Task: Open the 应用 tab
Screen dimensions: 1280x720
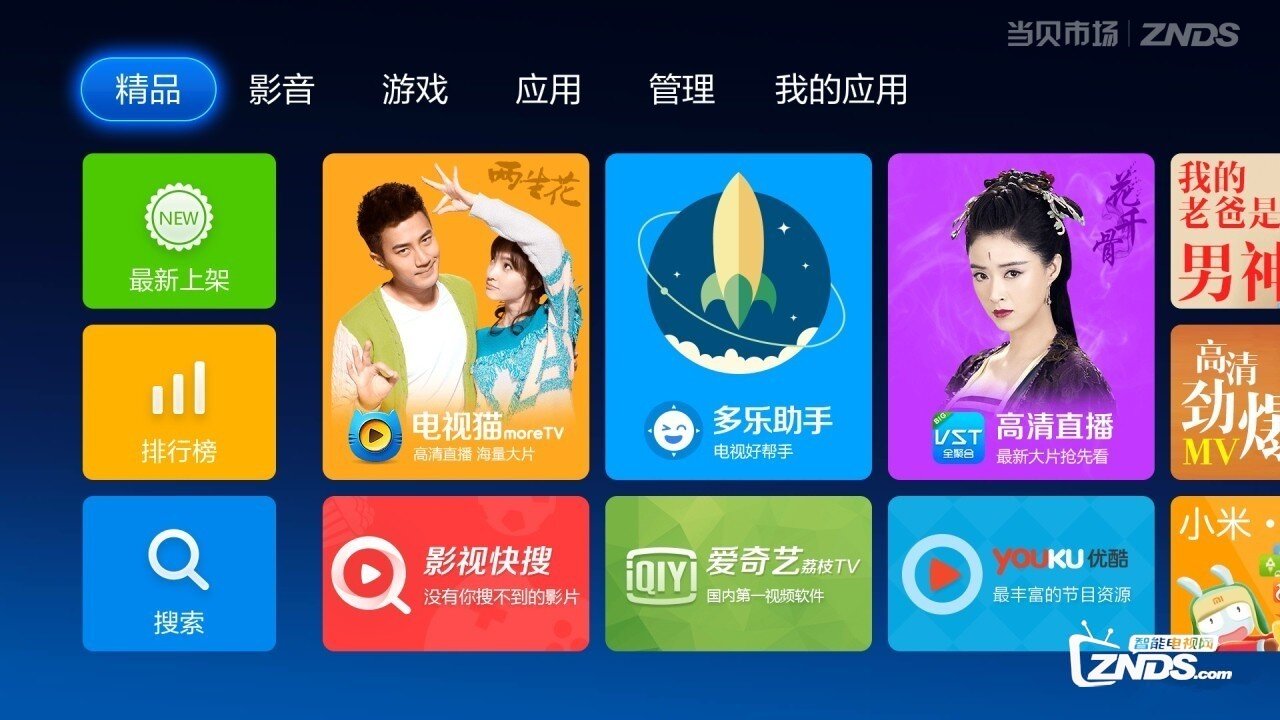Action: tap(547, 90)
